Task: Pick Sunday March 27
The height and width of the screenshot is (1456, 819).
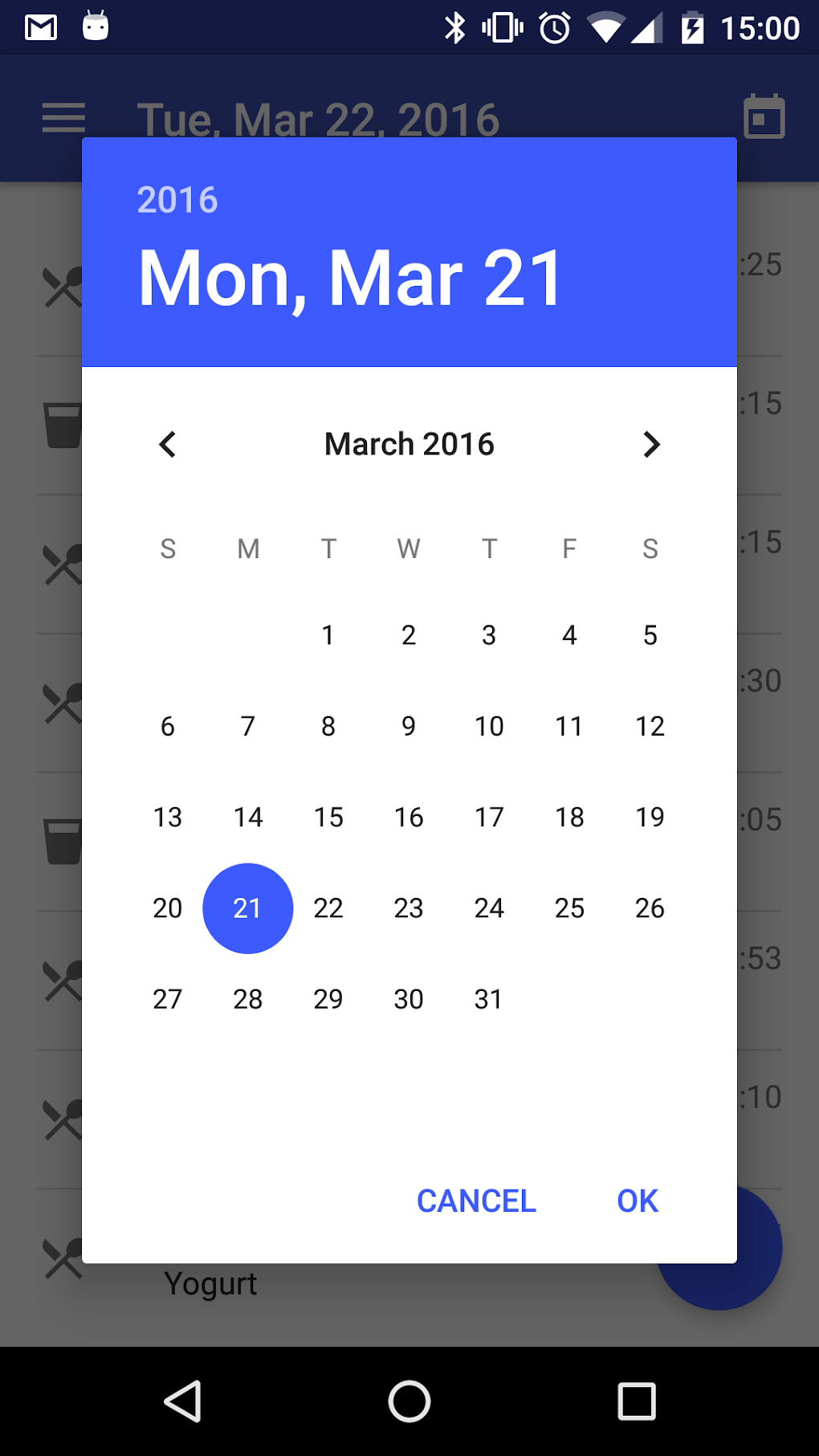Action: coord(168,999)
